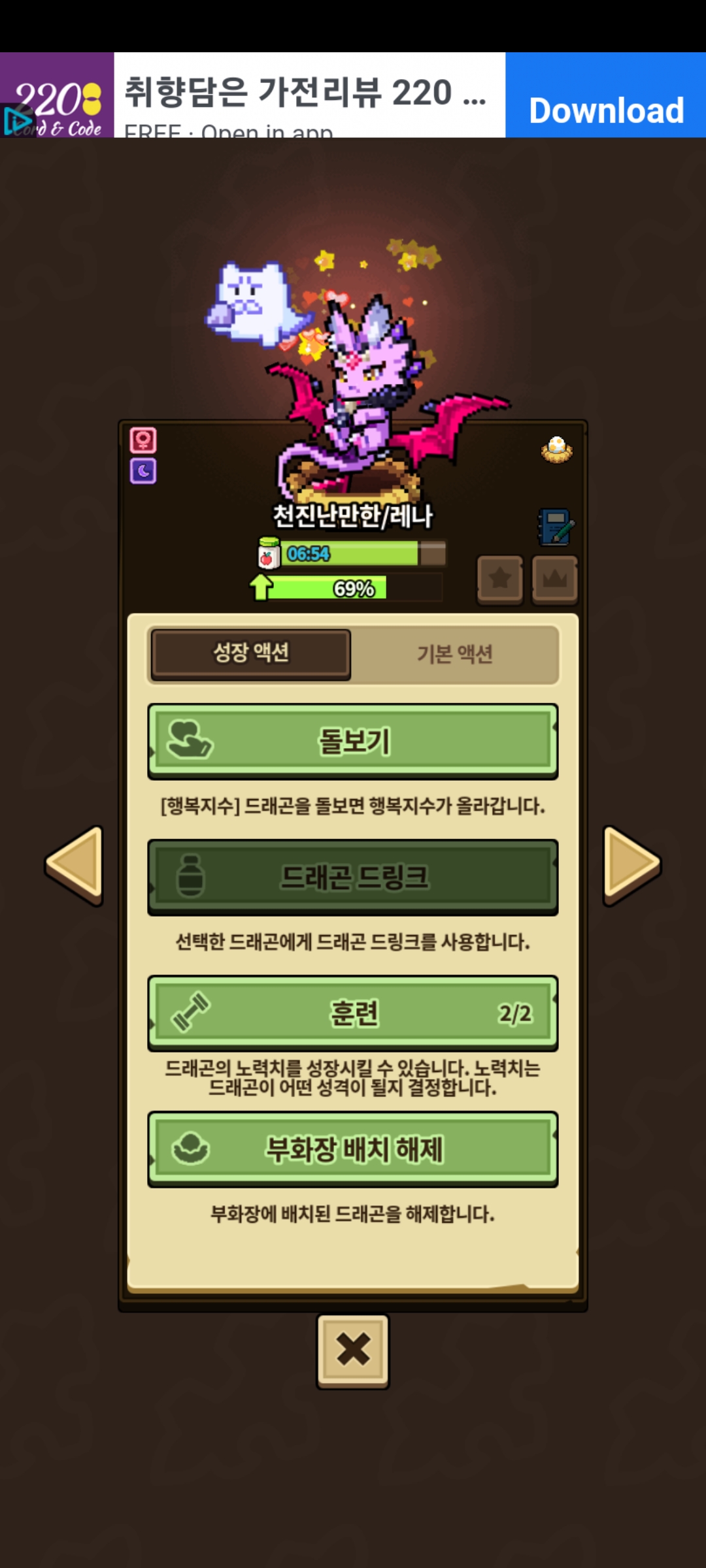Open the egg nest icon
This screenshot has height=1568, width=706.
(x=557, y=449)
